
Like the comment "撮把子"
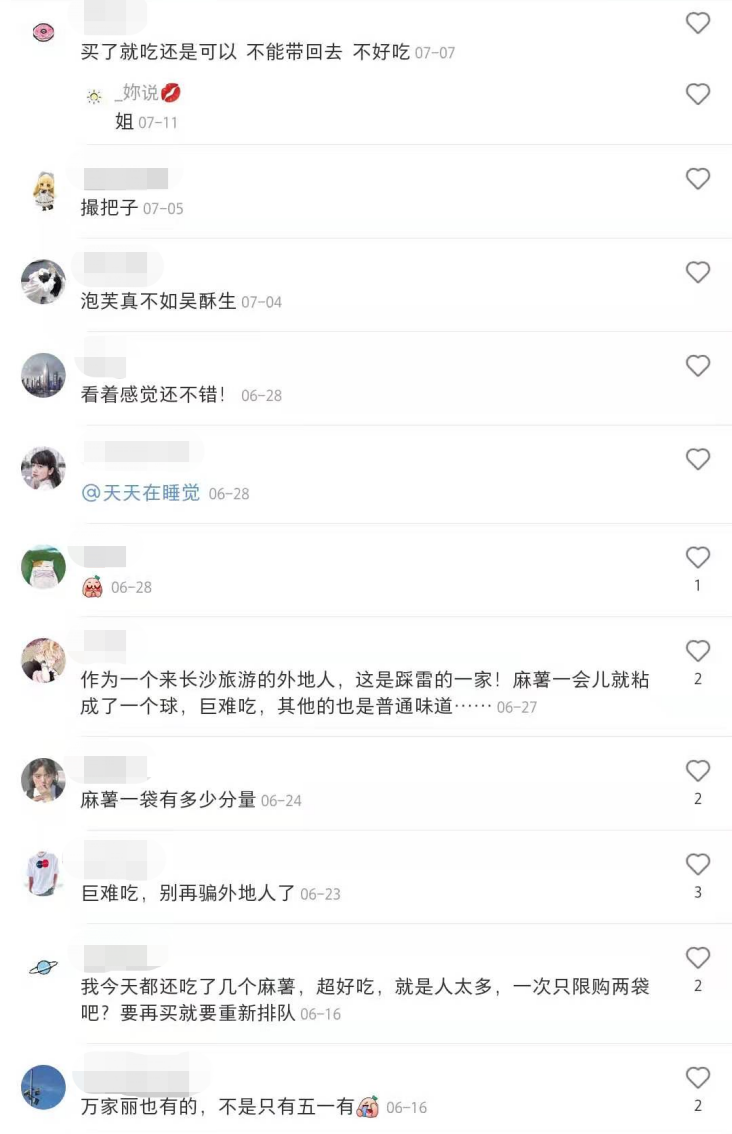[x=697, y=179]
